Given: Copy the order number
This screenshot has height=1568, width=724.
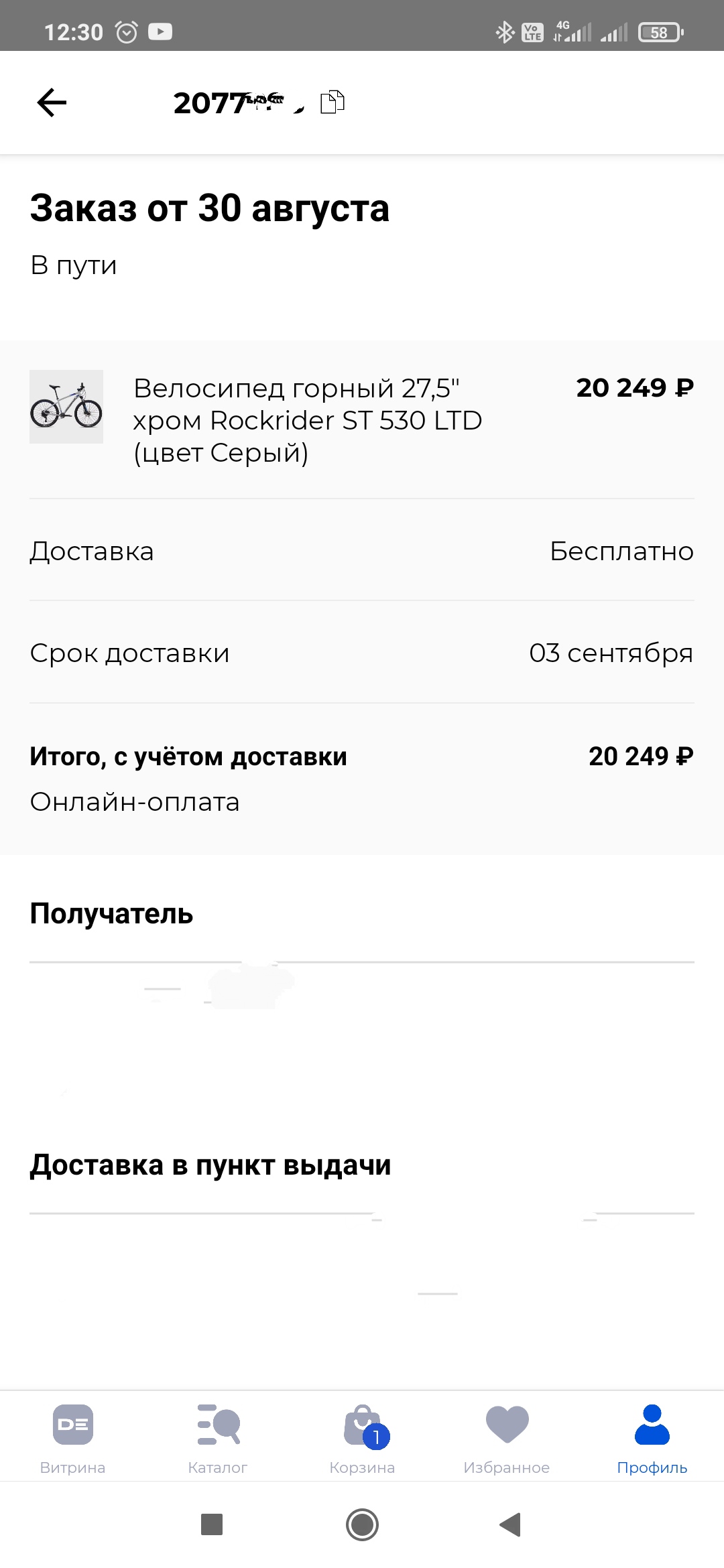Looking at the screenshot, I should pyautogui.click(x=333, y=102).
